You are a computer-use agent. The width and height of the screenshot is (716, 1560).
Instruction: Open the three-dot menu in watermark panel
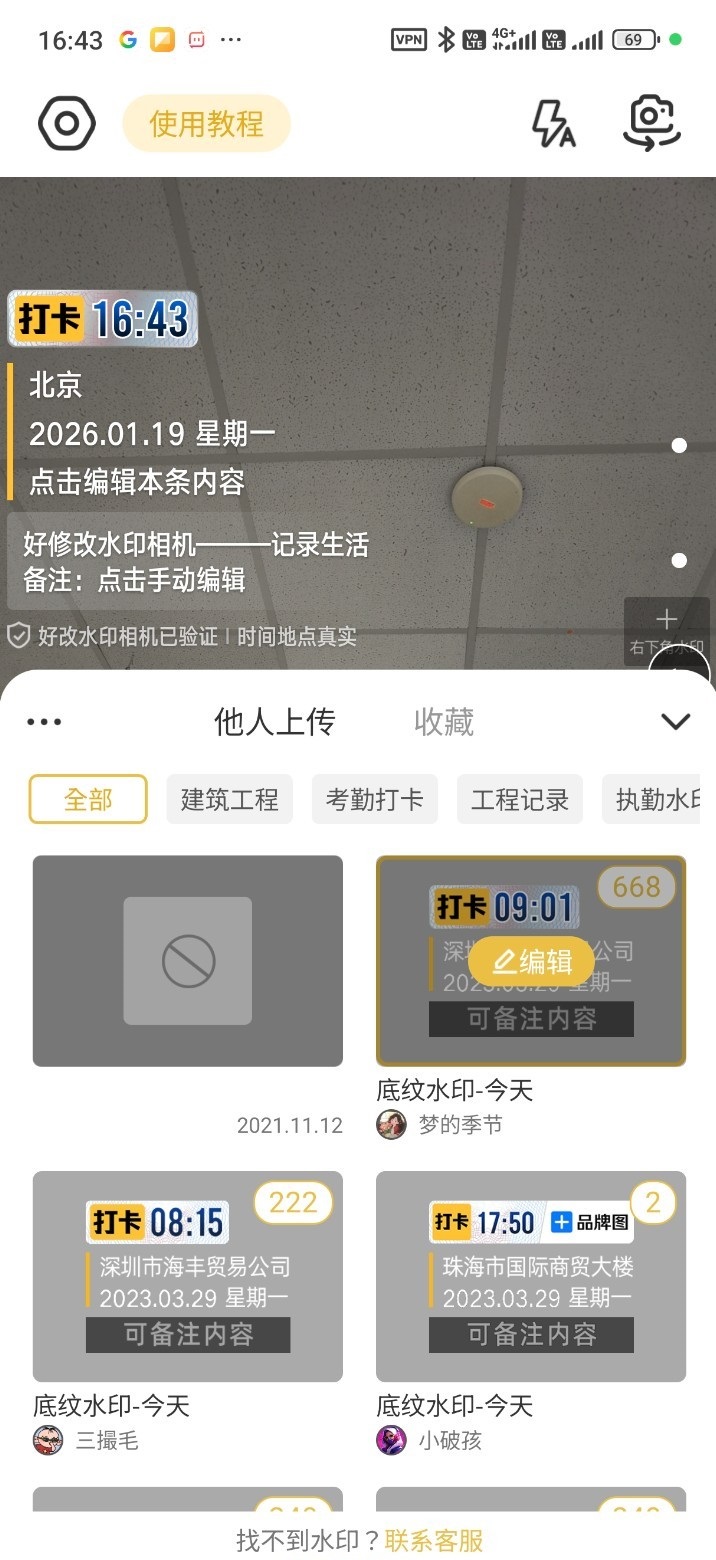click(x=44, y=722)
